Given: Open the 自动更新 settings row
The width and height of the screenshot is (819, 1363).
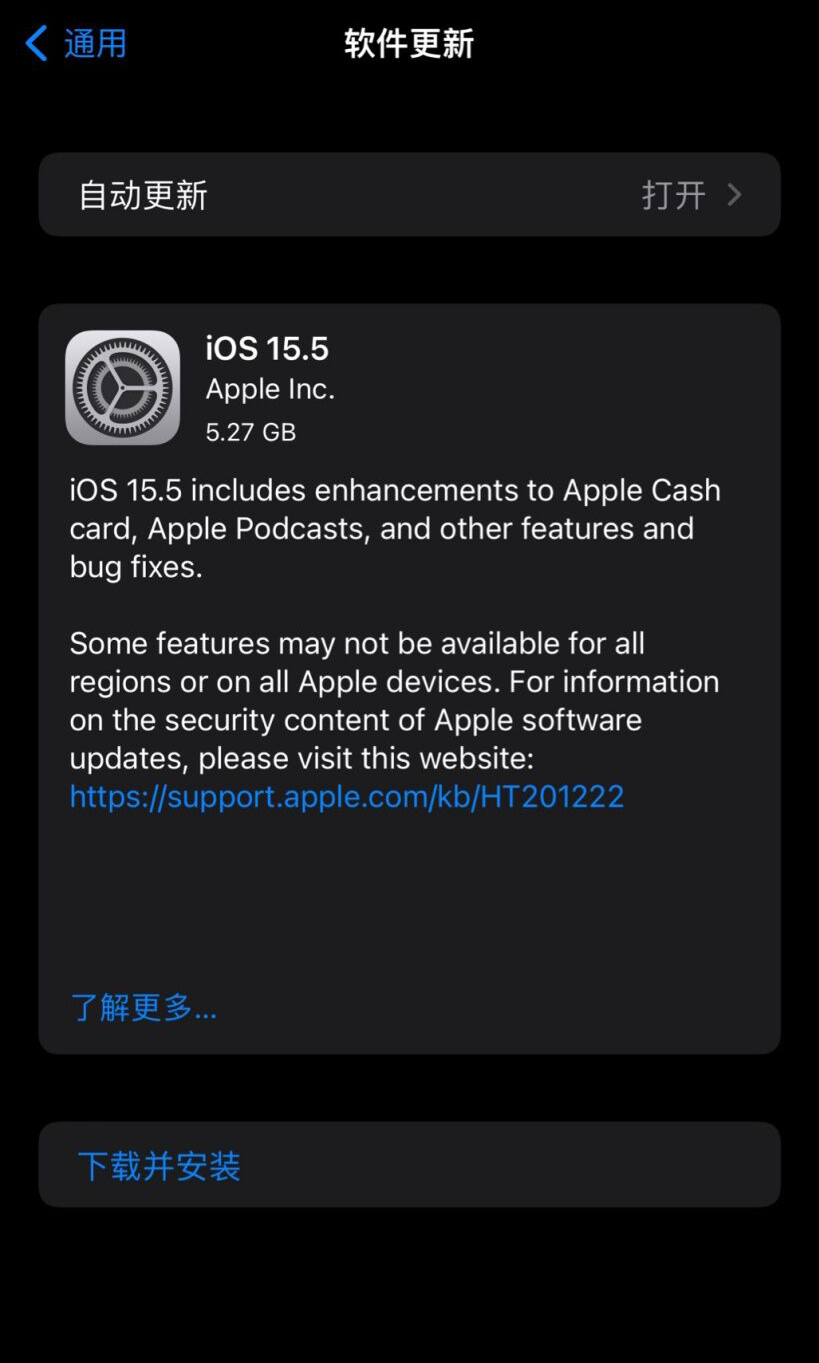Looking at the screenshot, I should coord(409,195).
